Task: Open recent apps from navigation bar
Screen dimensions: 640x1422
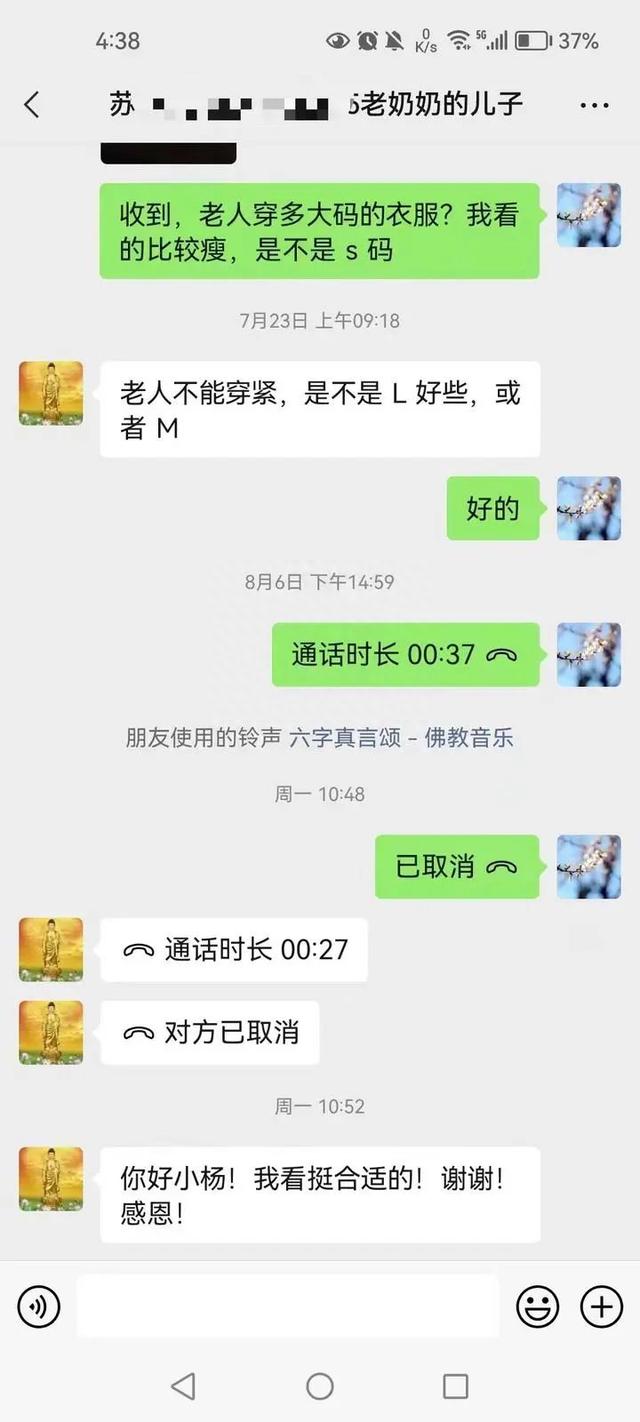Action: (455, 1385)
